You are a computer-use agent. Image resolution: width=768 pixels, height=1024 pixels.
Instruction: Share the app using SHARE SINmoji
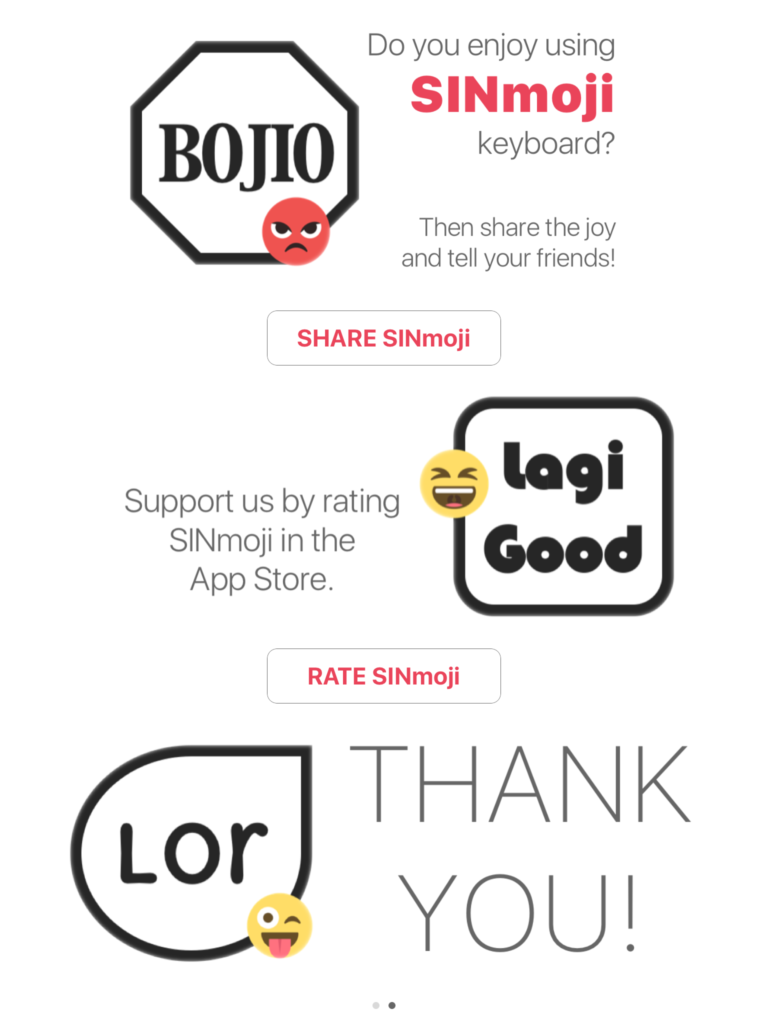pos(383,338)
